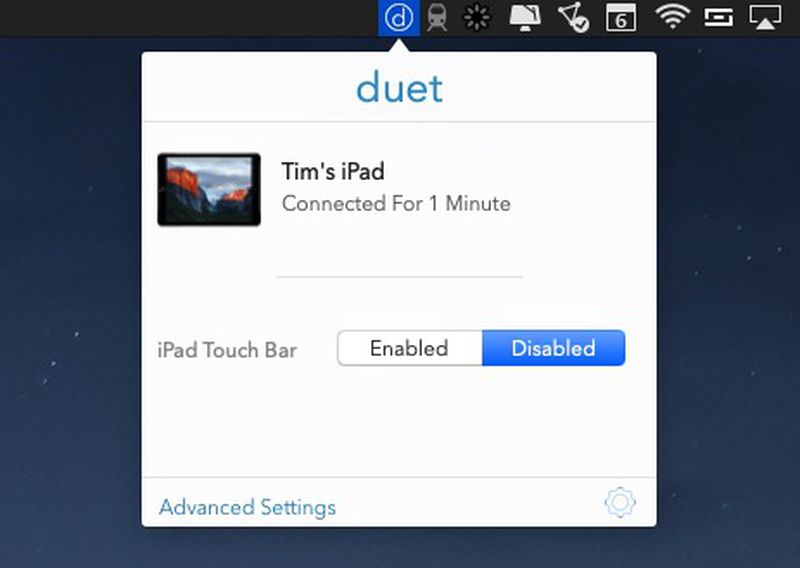Click the duet menu bar icon
This screenshot has height=568, width=800.
(x=399, y=17)
